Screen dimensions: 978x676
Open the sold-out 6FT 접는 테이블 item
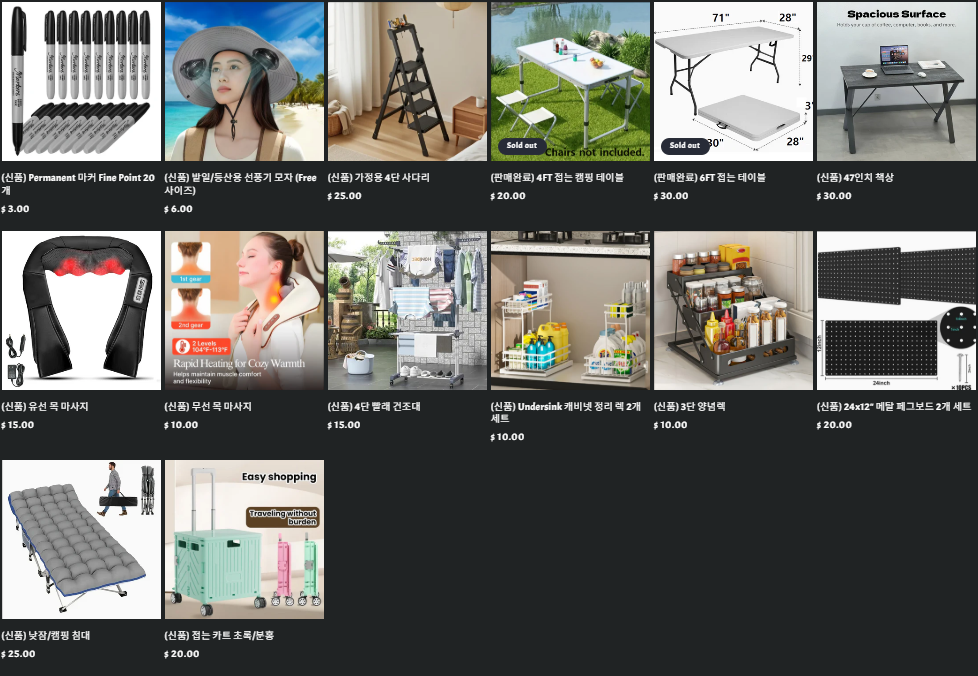coord(733,81)
